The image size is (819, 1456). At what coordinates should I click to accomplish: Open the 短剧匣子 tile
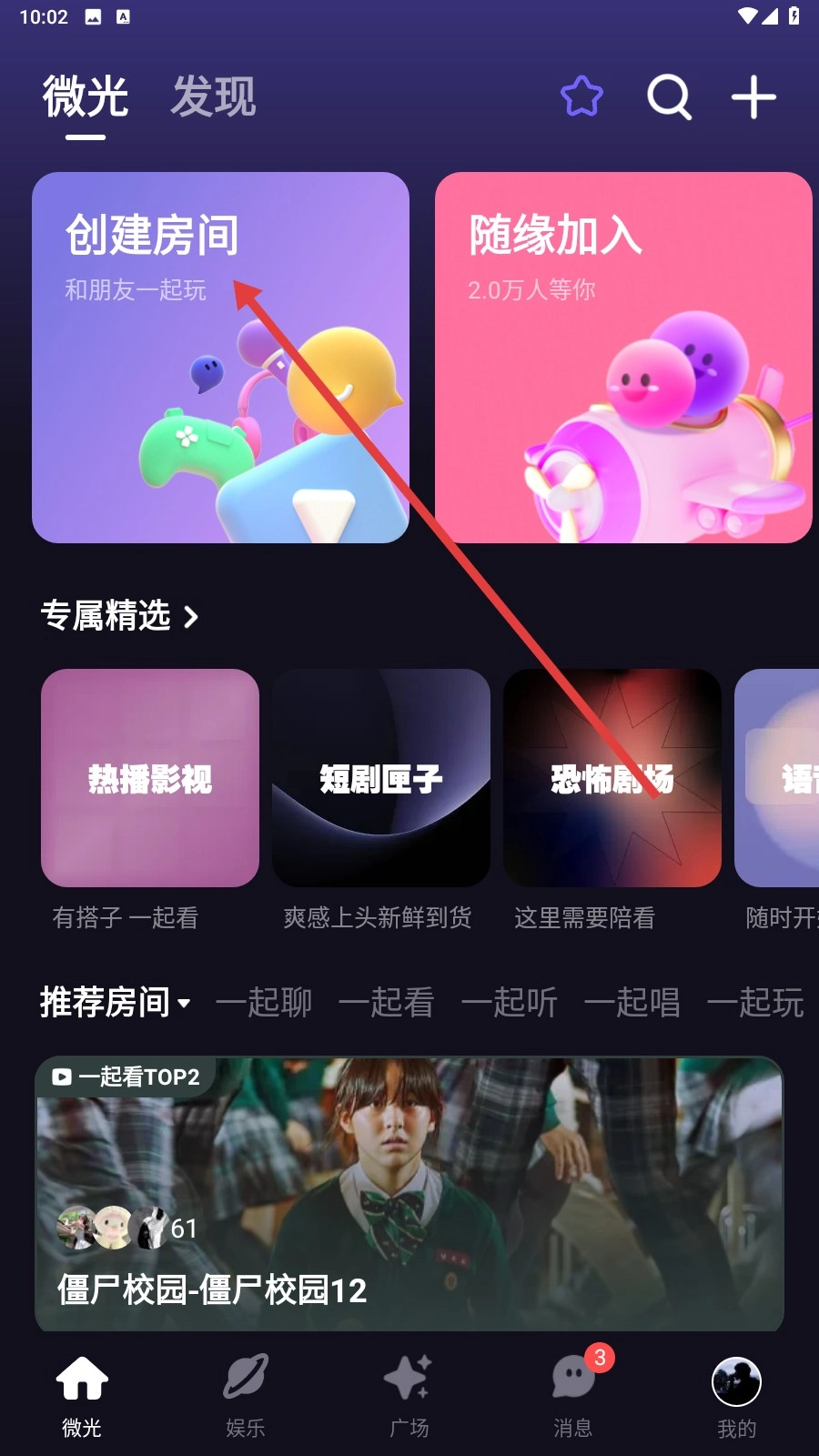[381, 778]
